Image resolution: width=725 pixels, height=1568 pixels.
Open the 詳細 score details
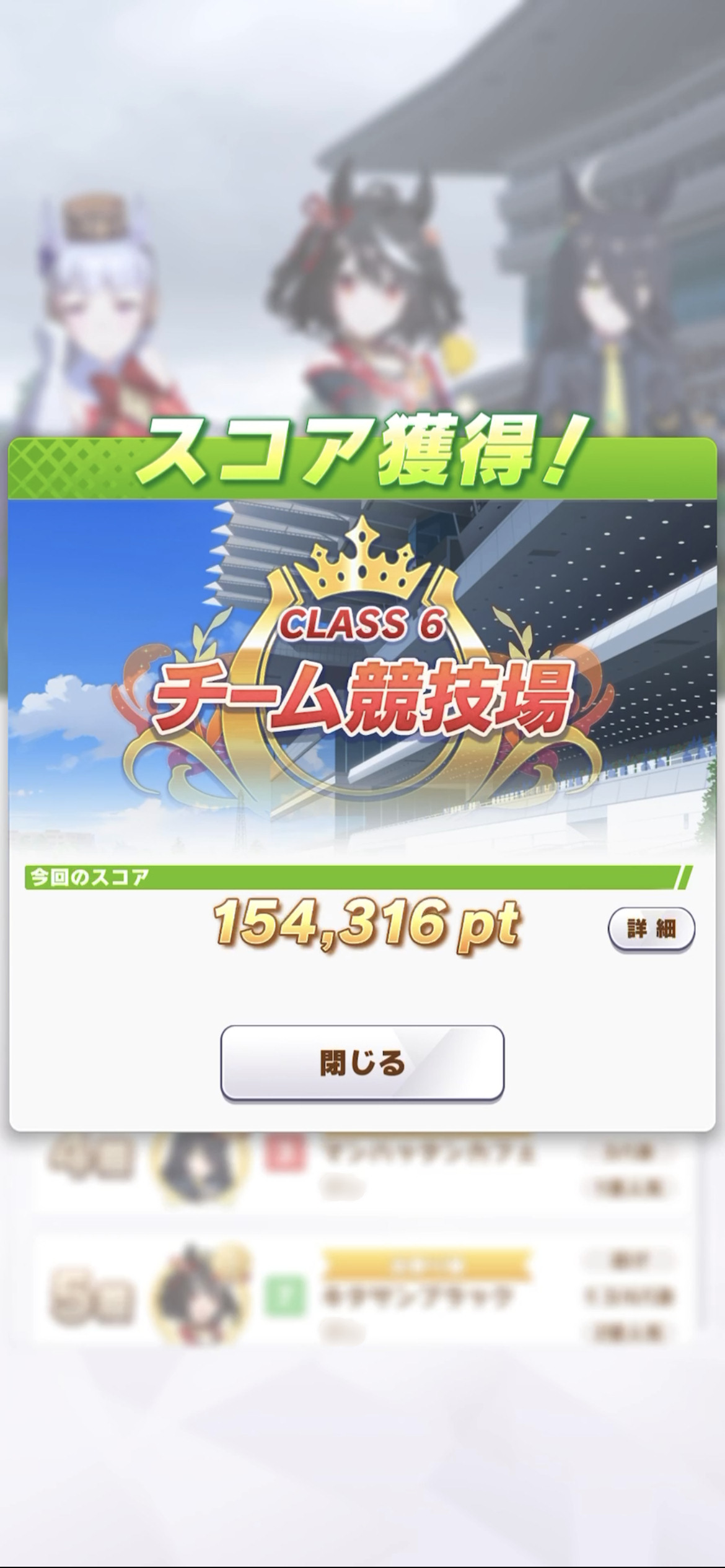[x=651, y=929]
